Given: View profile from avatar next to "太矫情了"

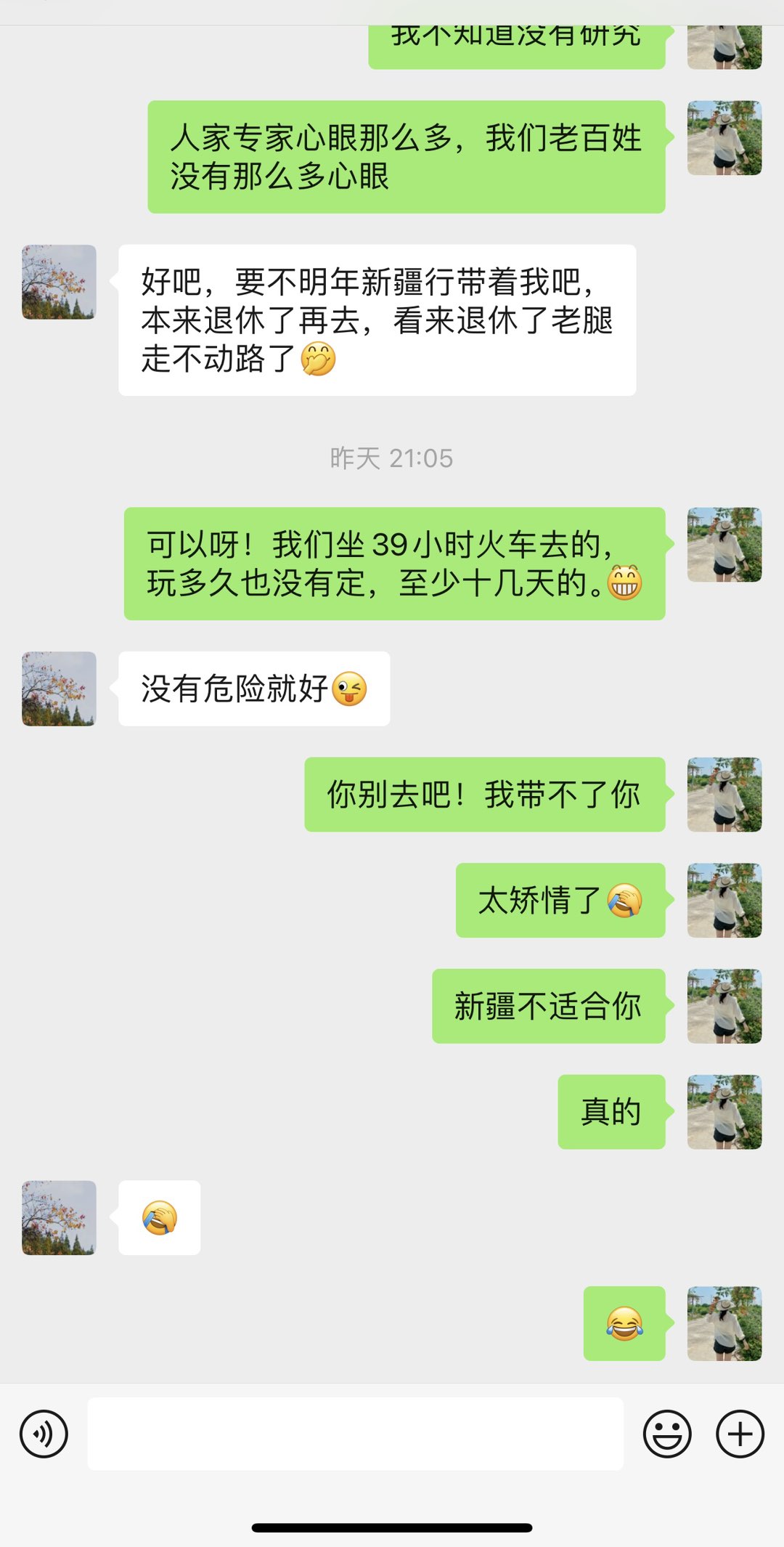Looking at the screenshot, I should pos(724,900).
